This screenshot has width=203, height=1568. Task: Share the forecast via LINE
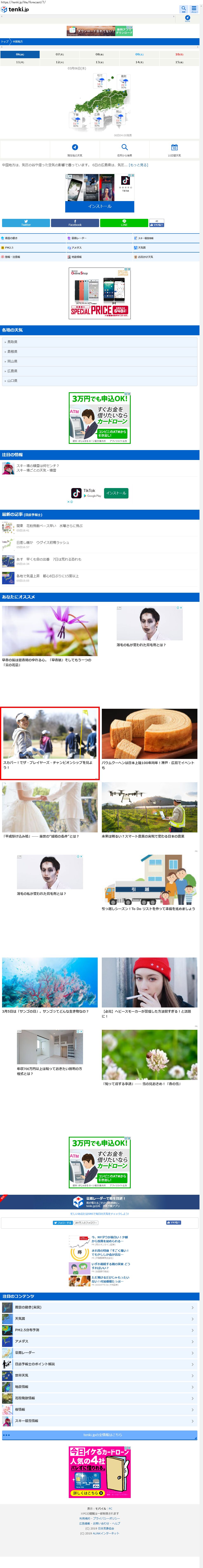pos(124,223)
